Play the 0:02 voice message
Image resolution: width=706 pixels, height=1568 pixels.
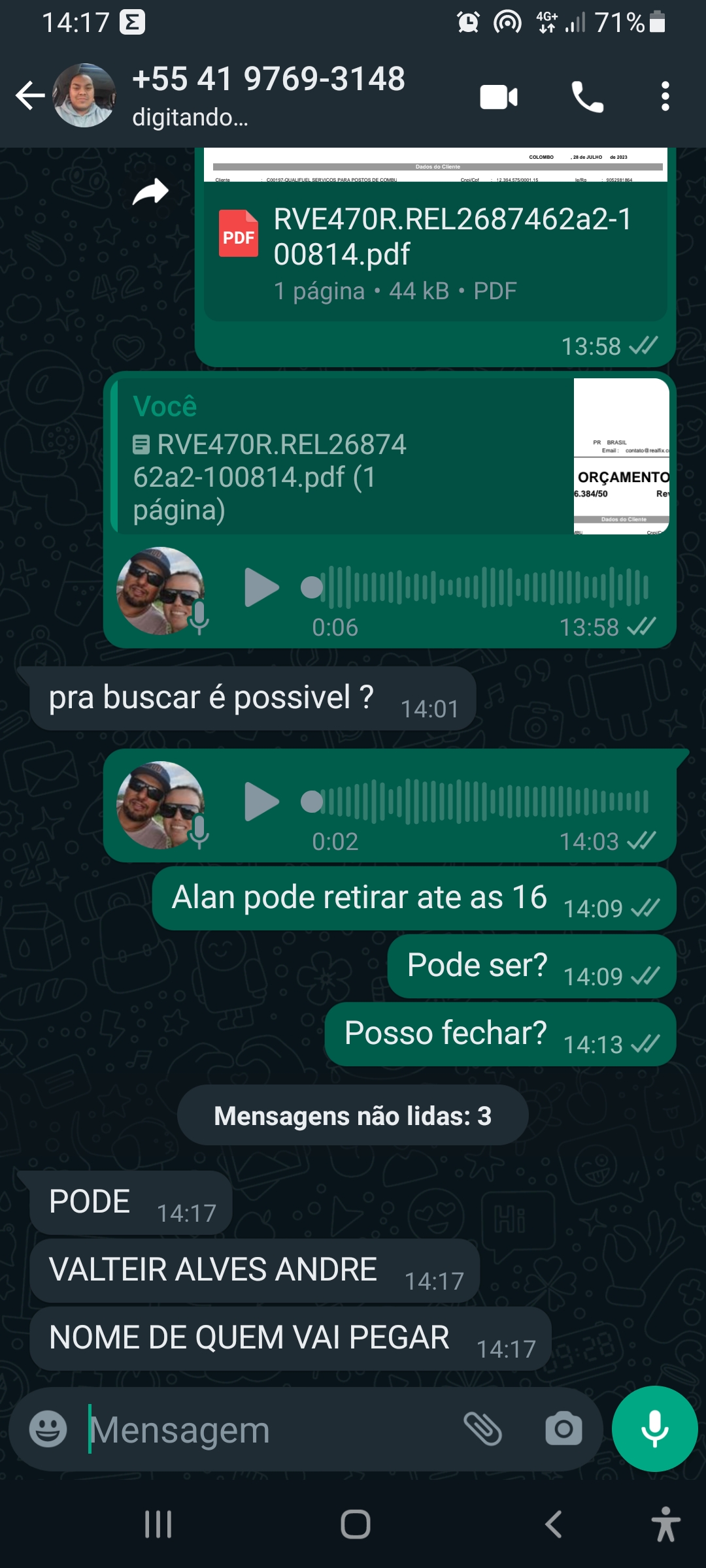coord(261,802)
